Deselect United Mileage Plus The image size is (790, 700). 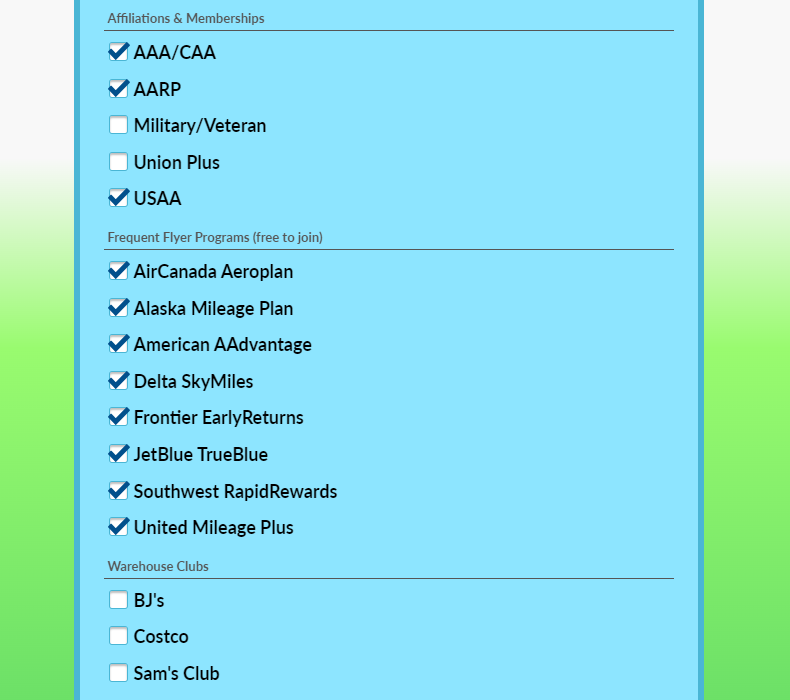pyautogui.click(x=118, y=527)
